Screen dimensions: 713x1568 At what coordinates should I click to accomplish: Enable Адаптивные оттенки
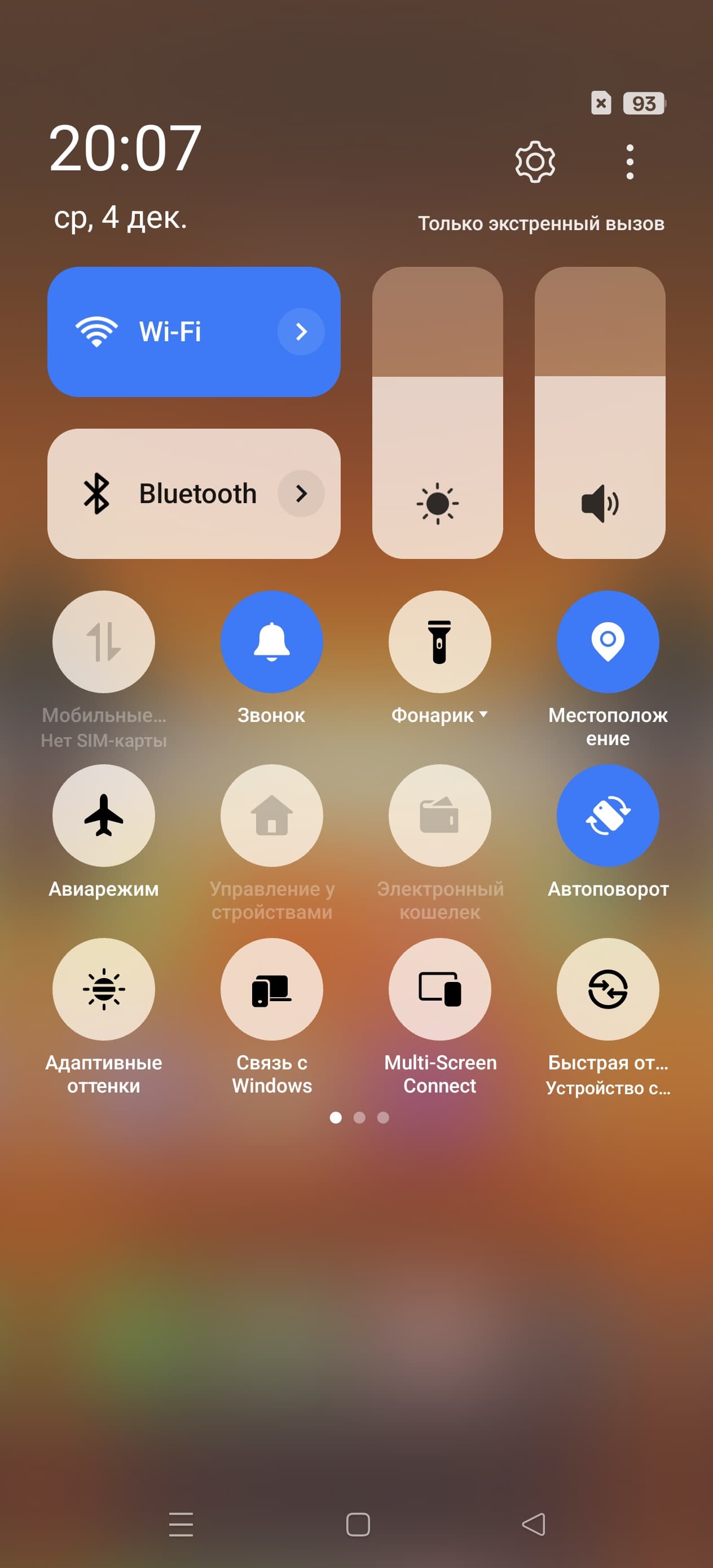pos(104,989)
